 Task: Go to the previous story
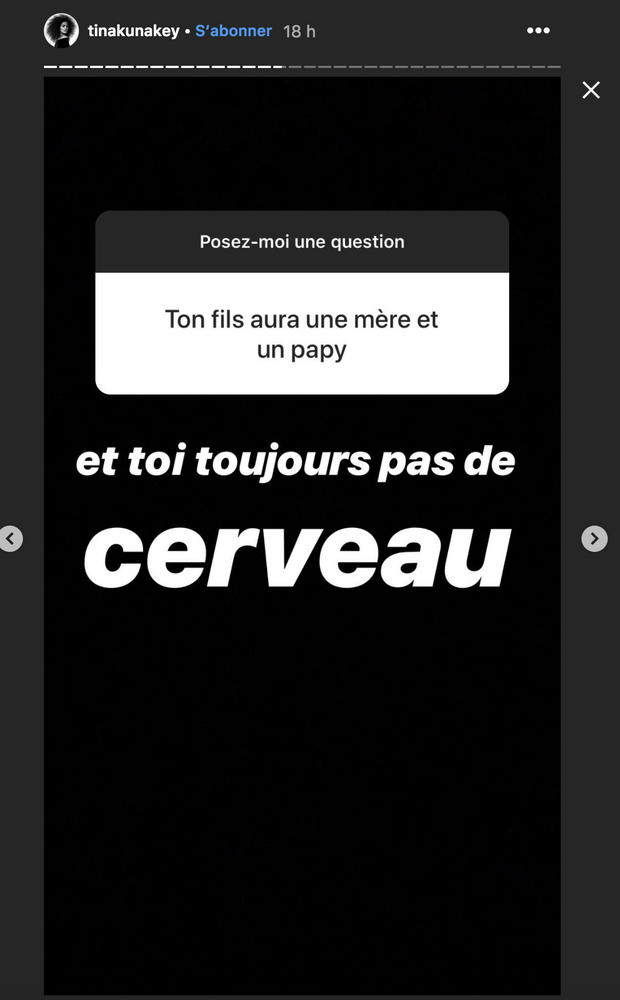point(10,539)
